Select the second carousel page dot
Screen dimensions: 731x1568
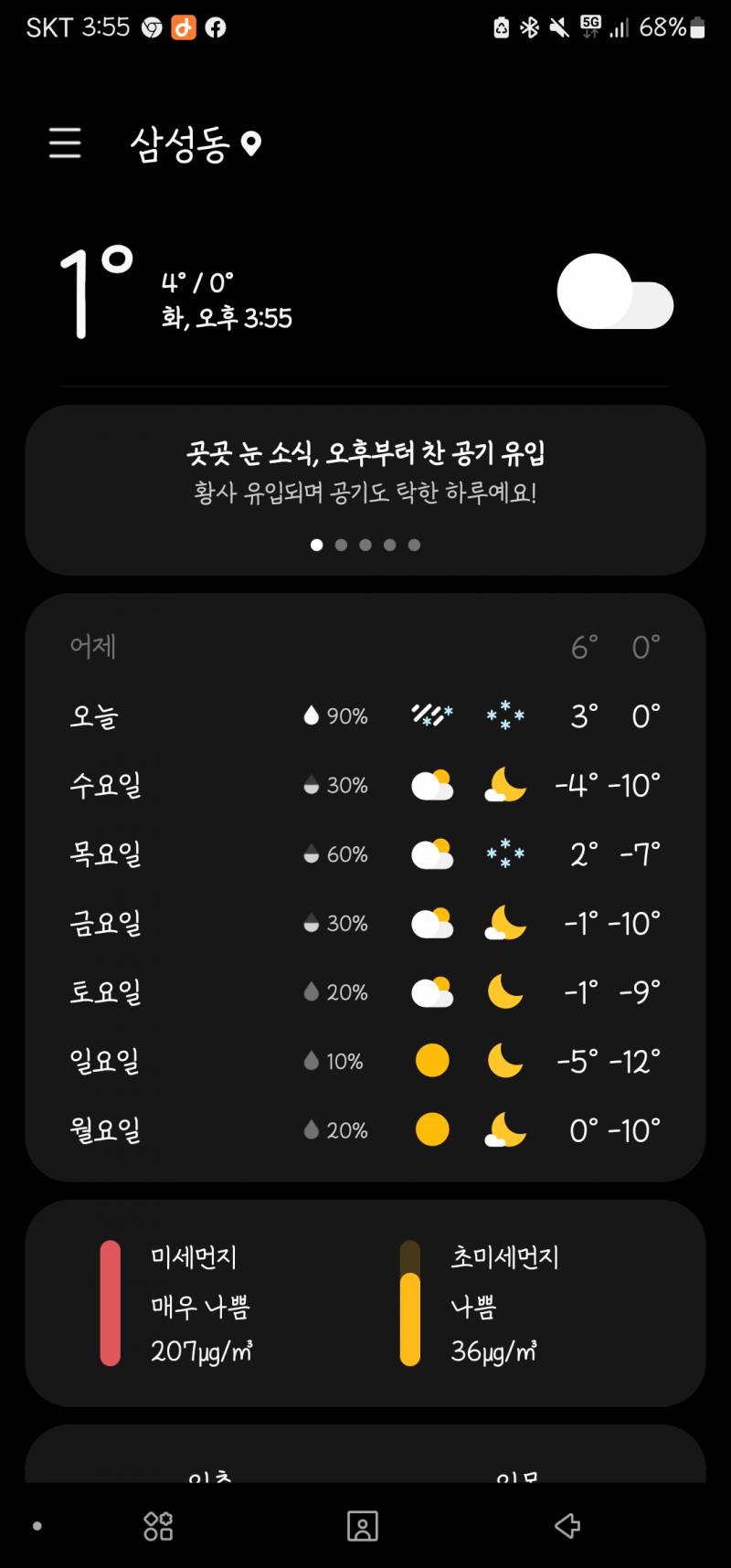point(341,545)
